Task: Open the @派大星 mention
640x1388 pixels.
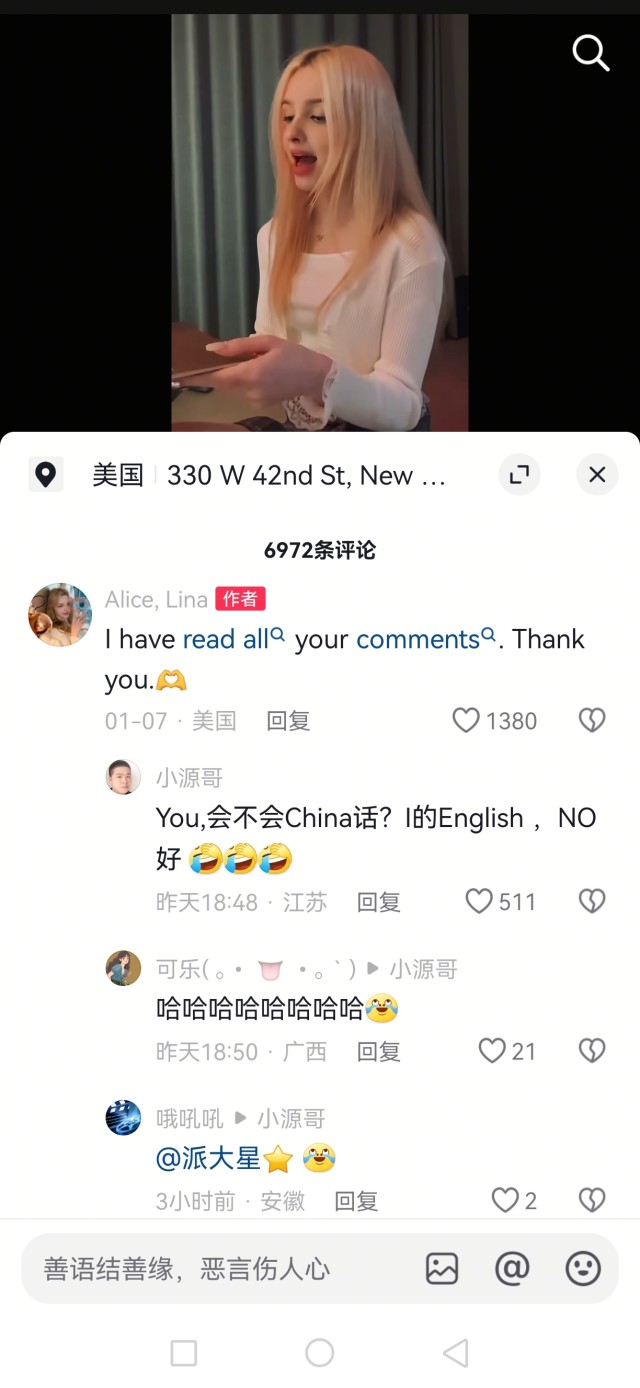Action: (208, 1159)
